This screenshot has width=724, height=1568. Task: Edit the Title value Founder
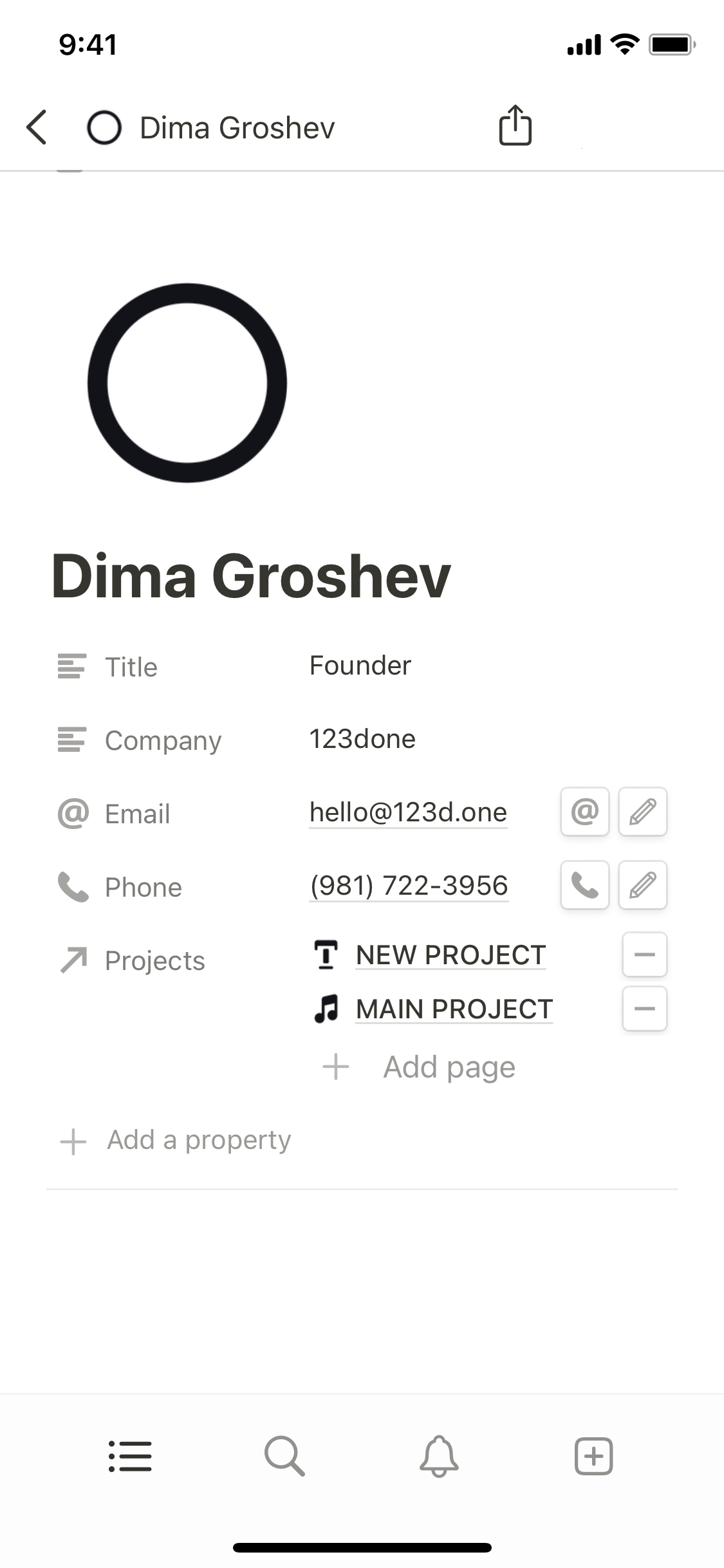pyautogui.click(x=360, y=666)
